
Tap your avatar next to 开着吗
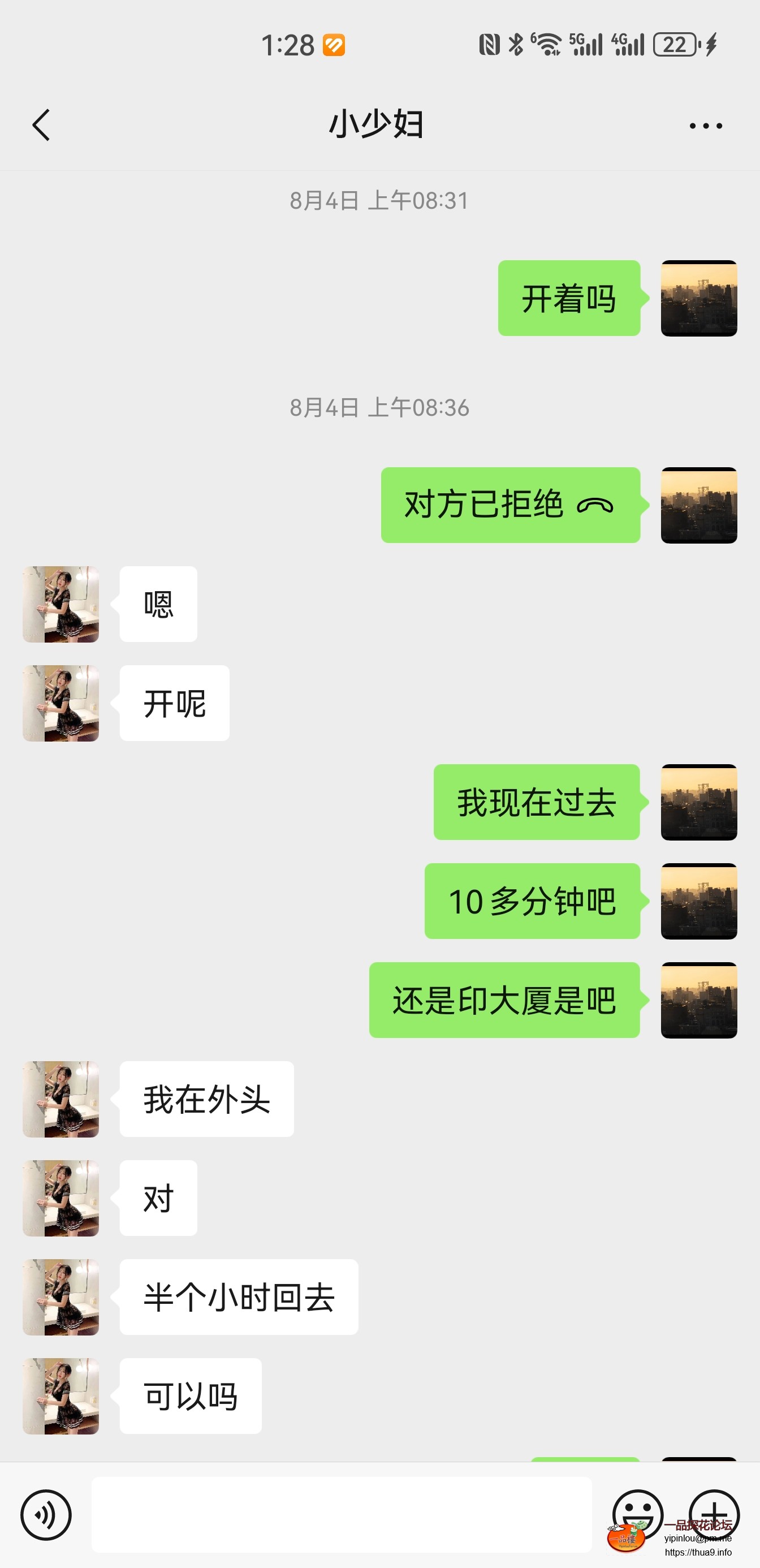point(699,298)
